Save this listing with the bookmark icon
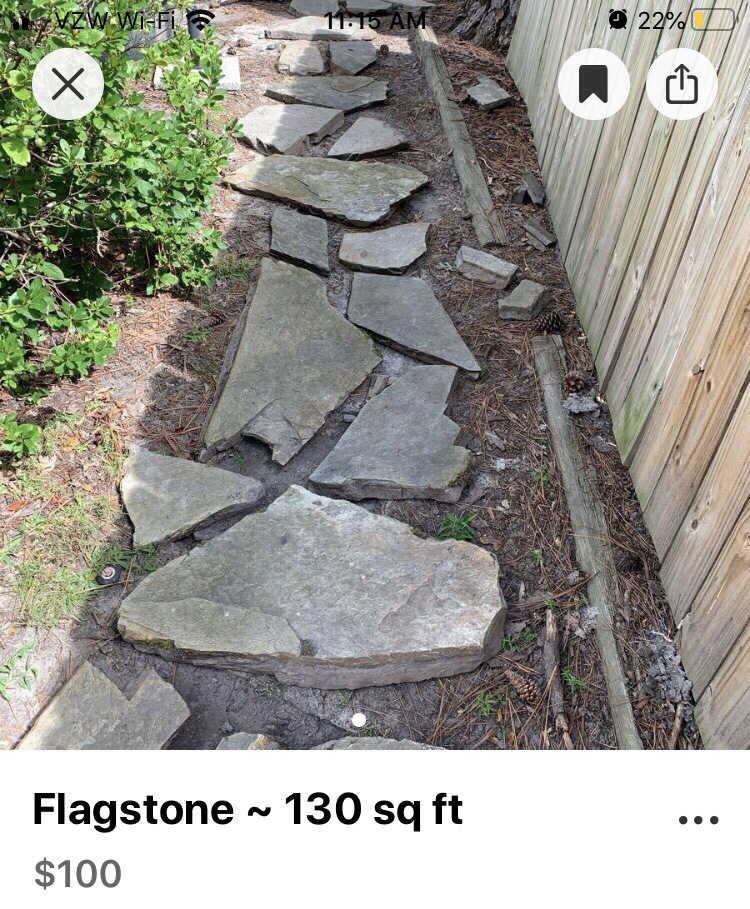Screen dimensions: 750x909 pos(593,84)
